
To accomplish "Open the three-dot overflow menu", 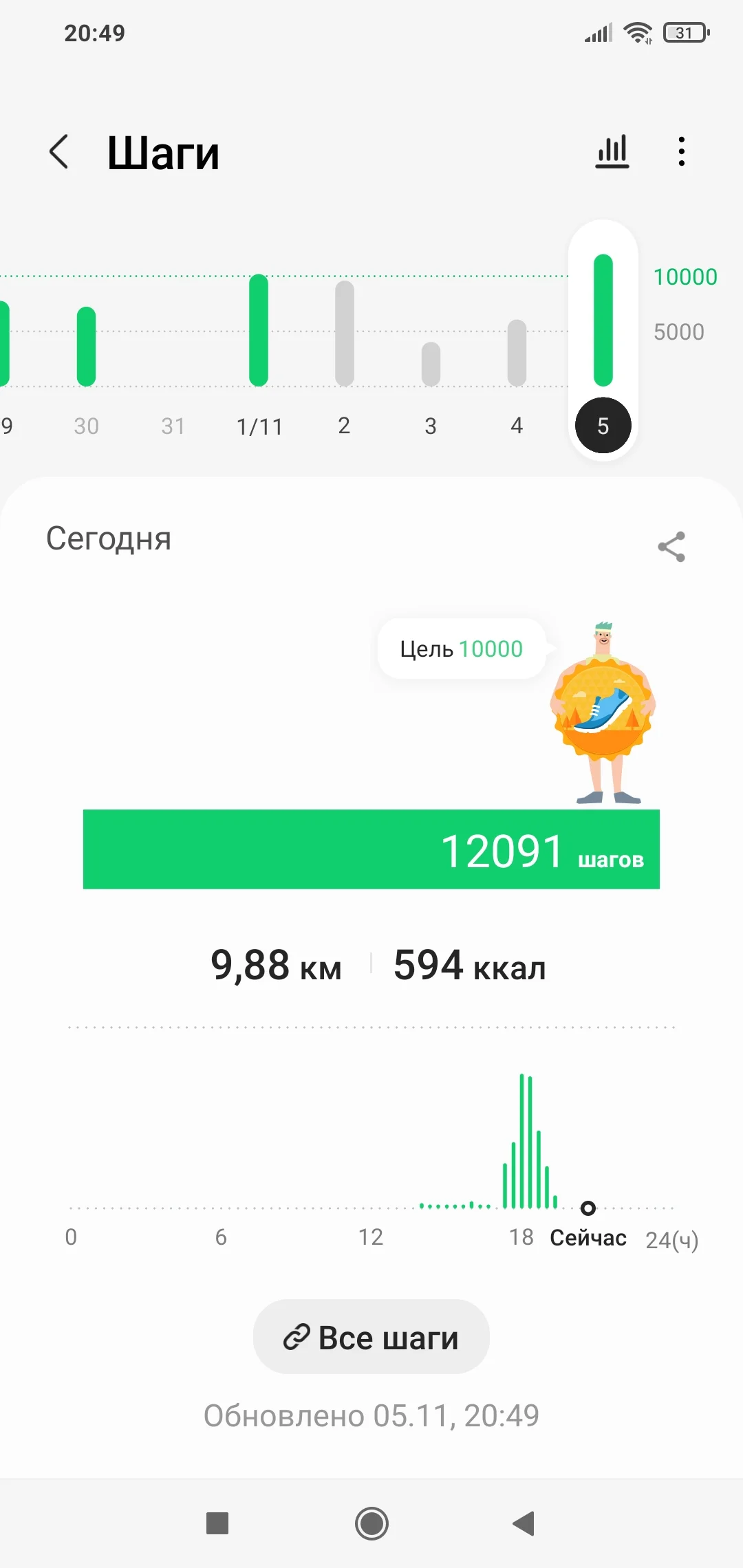I will tap(681, 151).
